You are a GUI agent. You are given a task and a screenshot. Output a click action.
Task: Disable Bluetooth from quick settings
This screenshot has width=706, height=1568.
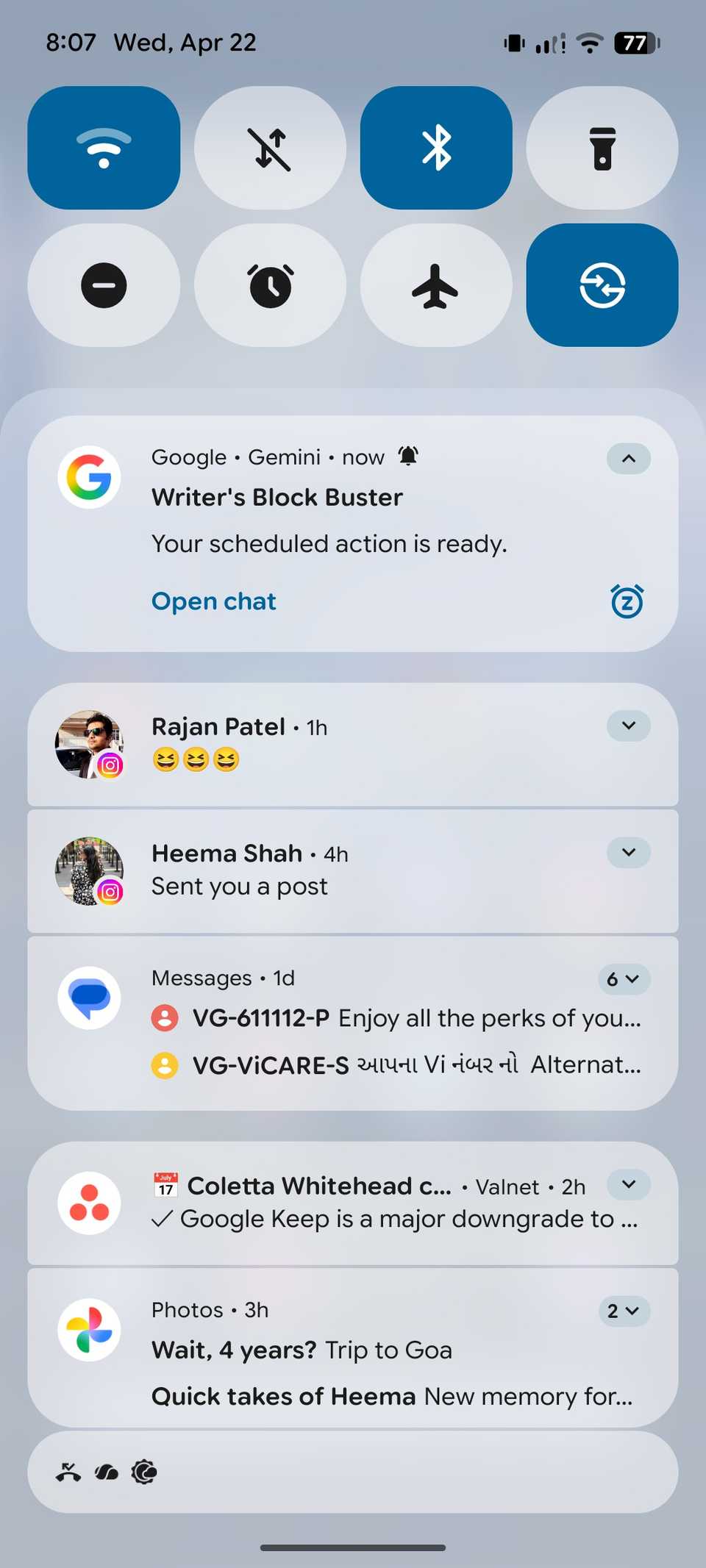(x=435, y=147)
